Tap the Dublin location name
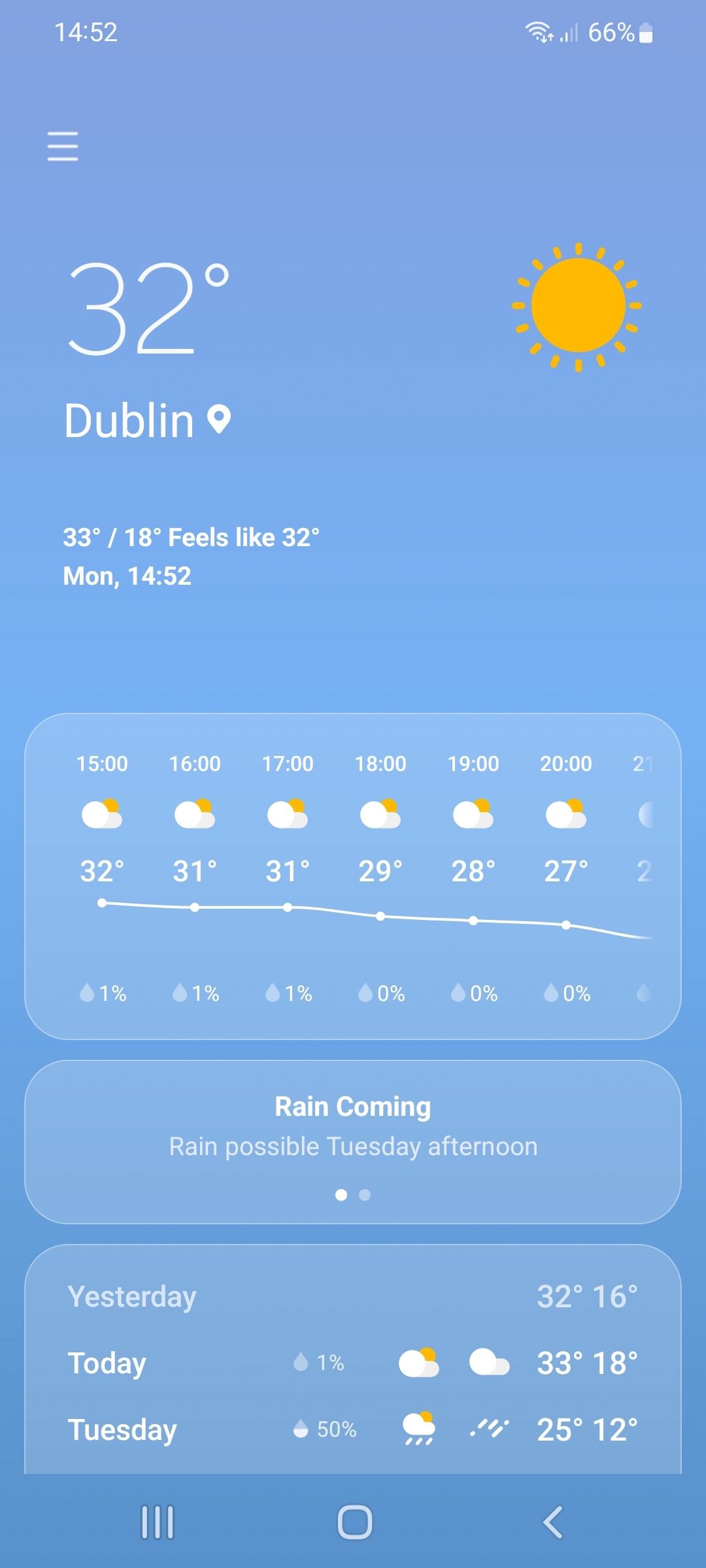Viewport: 706px width, 1568px height. pyautogui.click(x=129, y=420)
